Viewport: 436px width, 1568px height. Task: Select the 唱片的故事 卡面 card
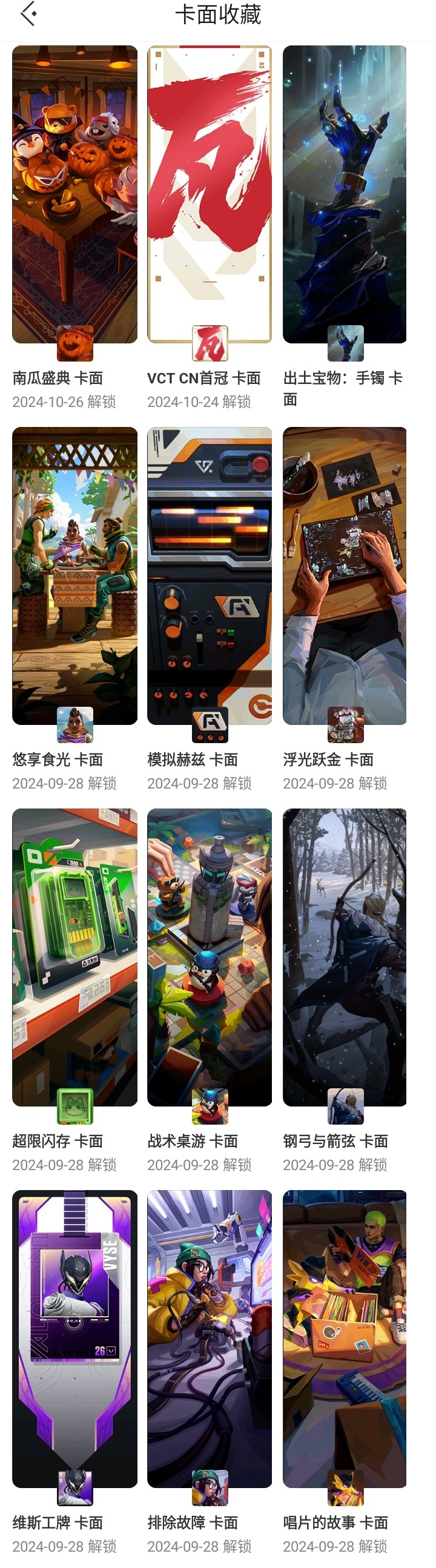(x=345, y=1338)
